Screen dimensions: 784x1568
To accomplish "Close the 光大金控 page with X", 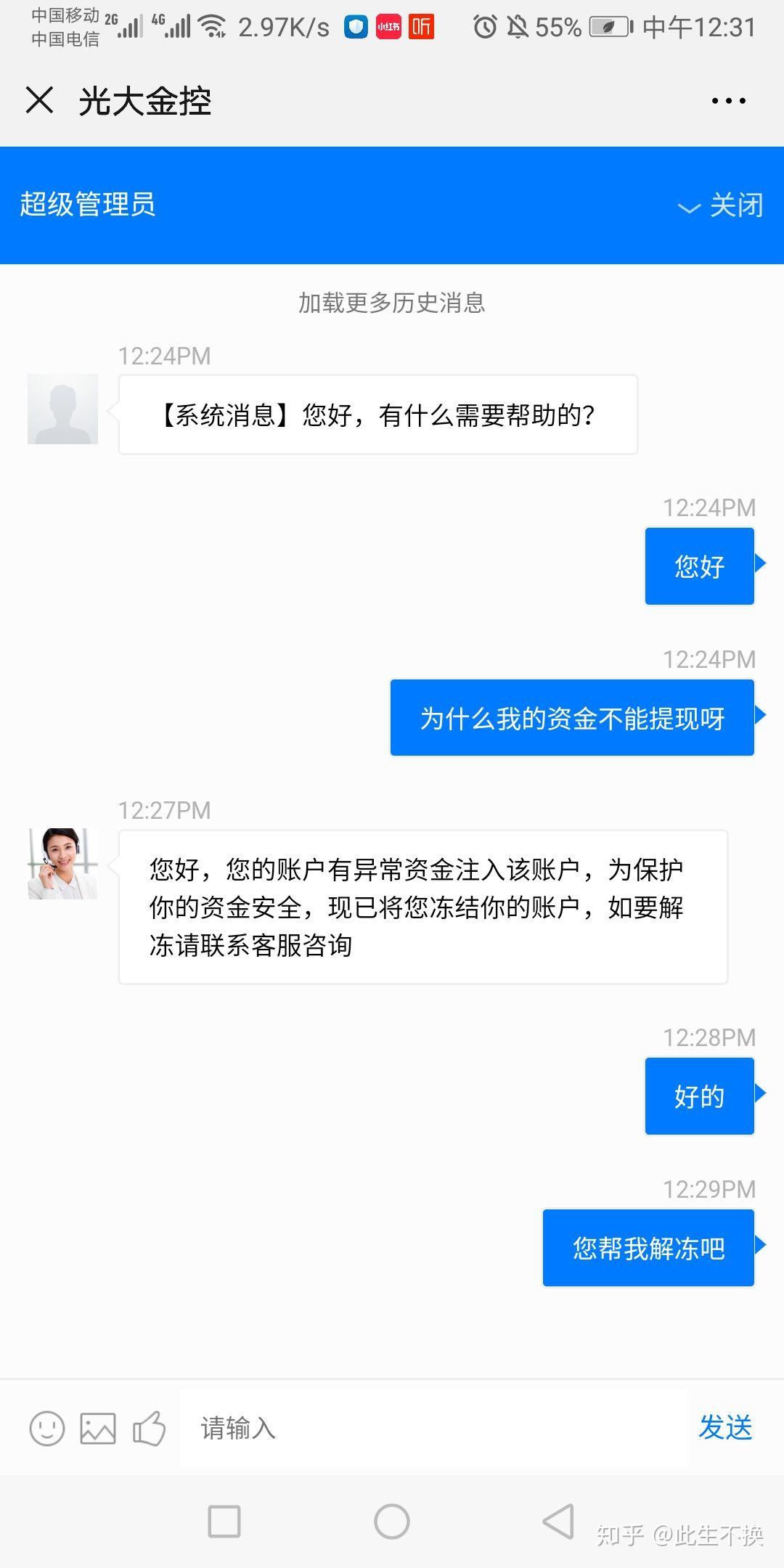I will [40, 100].
